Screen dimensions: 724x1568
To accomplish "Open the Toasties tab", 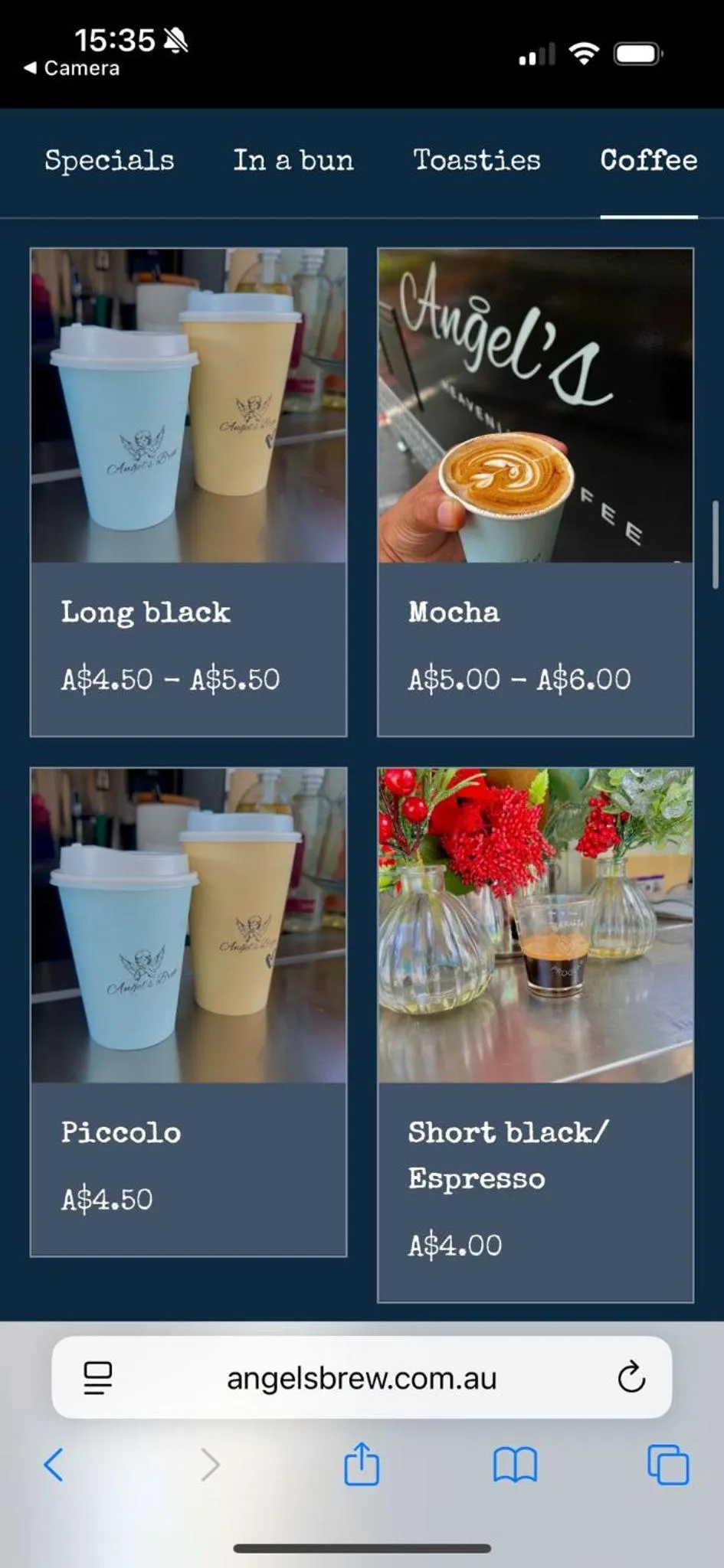I will tap(477, 160).
